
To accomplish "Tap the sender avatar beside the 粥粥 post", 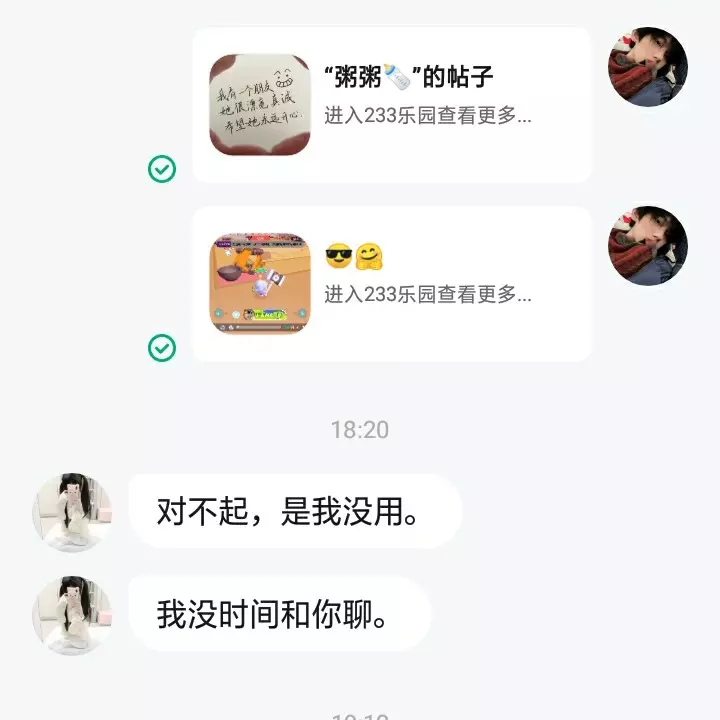I will click(648, 67).
